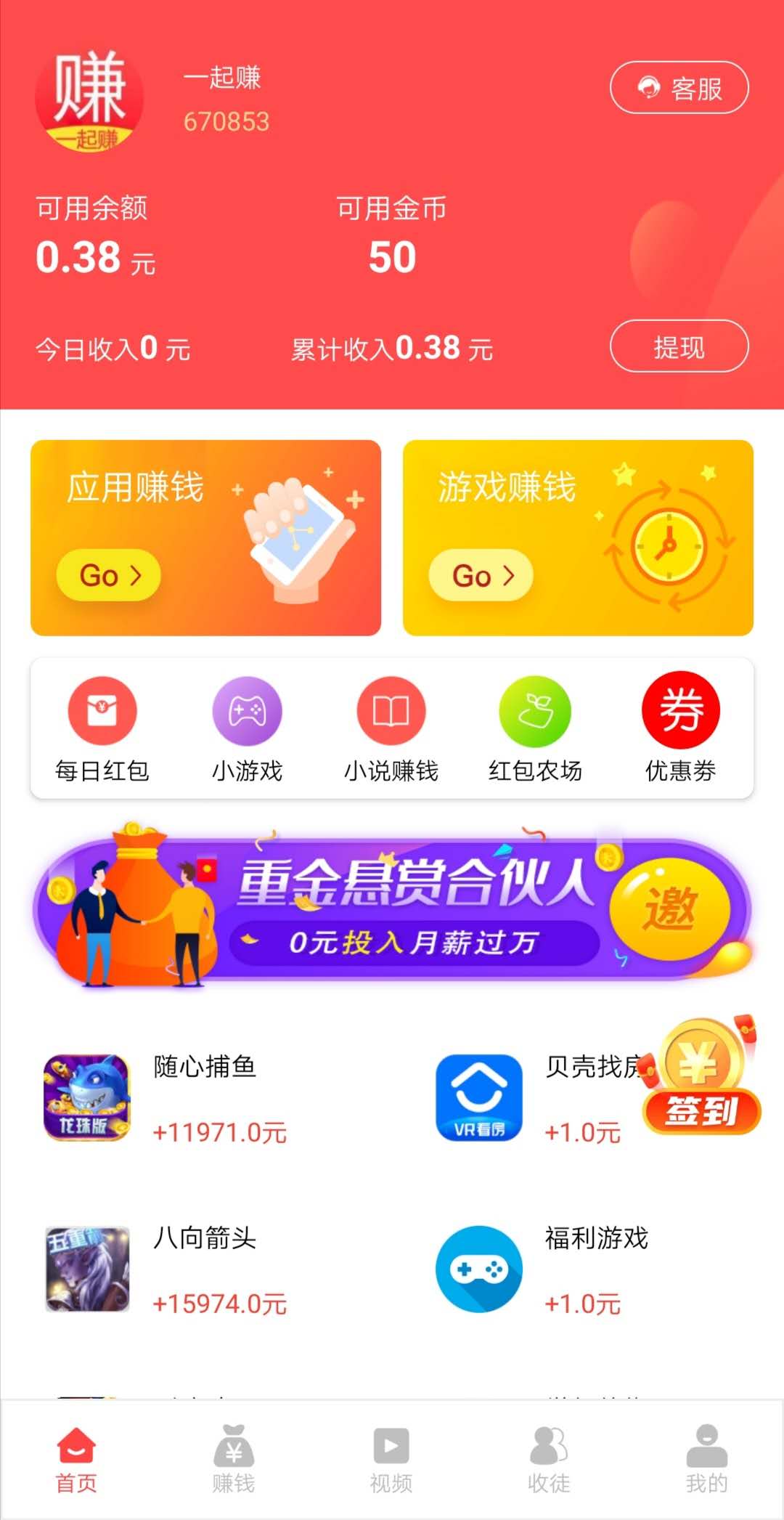Select the 随心捕鱼 game offer

pos(167,1098)
